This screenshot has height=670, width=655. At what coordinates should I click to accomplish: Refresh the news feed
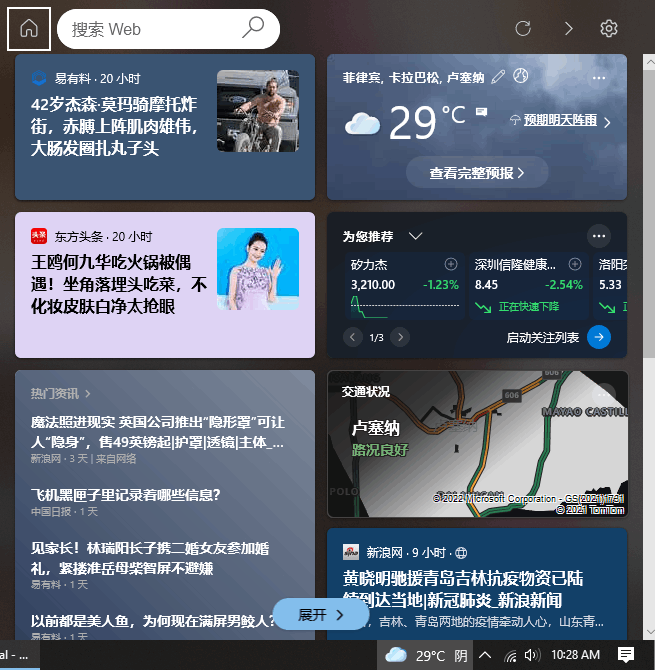click(x=522, y=29)
